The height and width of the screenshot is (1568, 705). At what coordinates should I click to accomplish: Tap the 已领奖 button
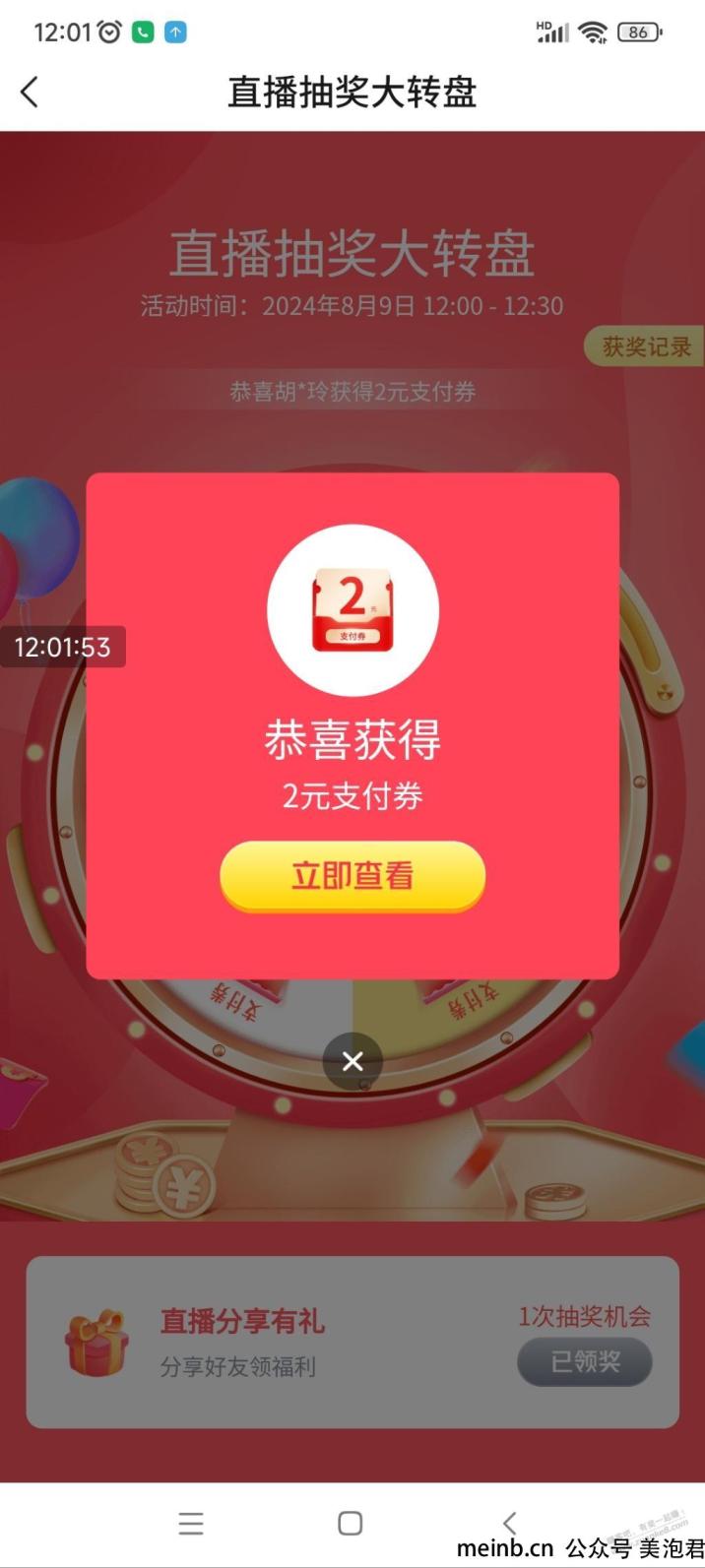pos(585,1362)
